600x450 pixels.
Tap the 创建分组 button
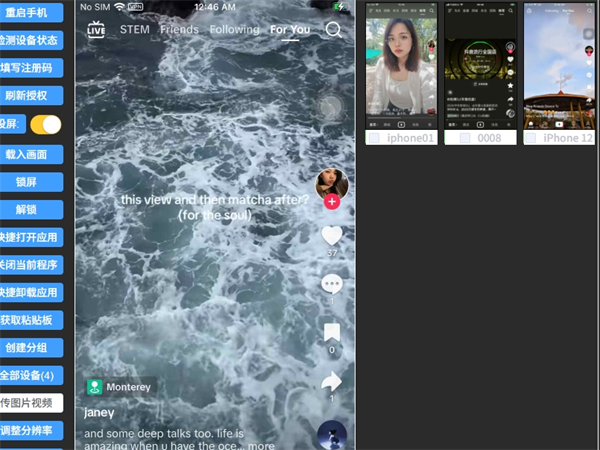coord(32,347)
